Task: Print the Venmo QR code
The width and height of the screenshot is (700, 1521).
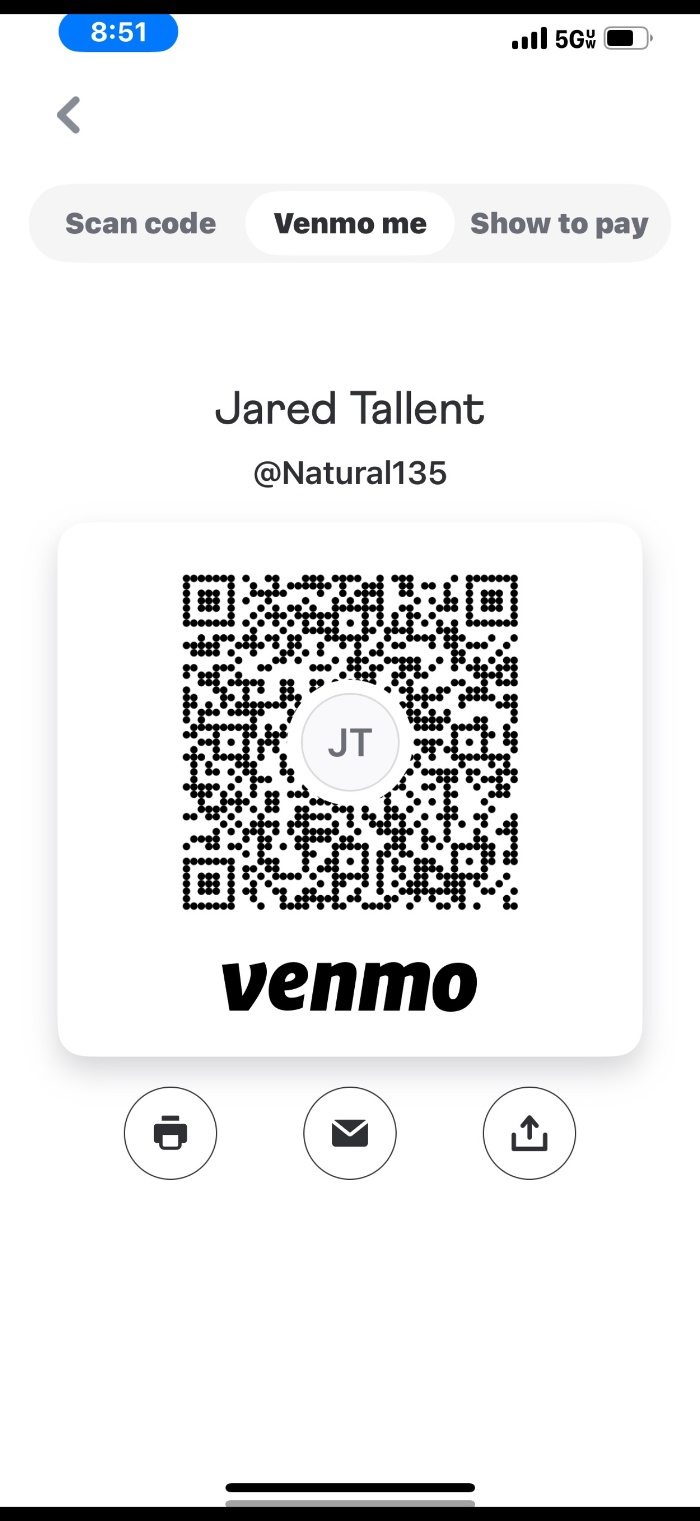Action: pos(170,1133)
